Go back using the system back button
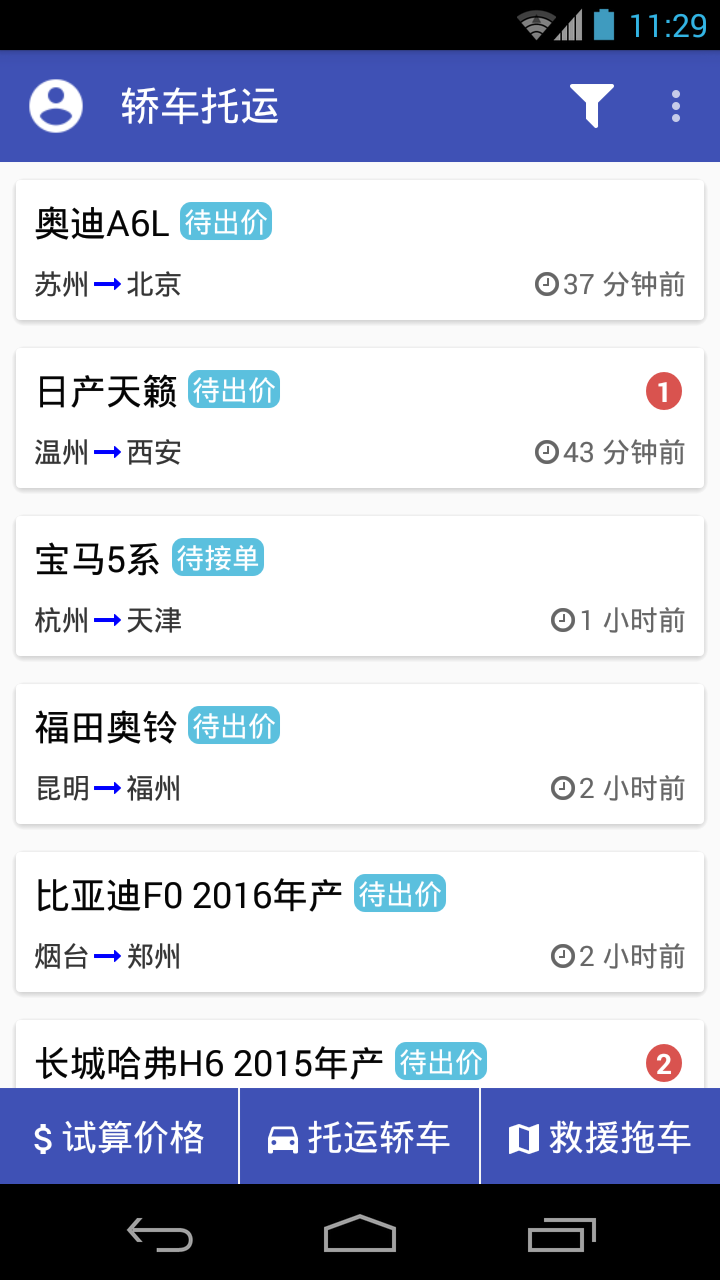 [160, 1234]
